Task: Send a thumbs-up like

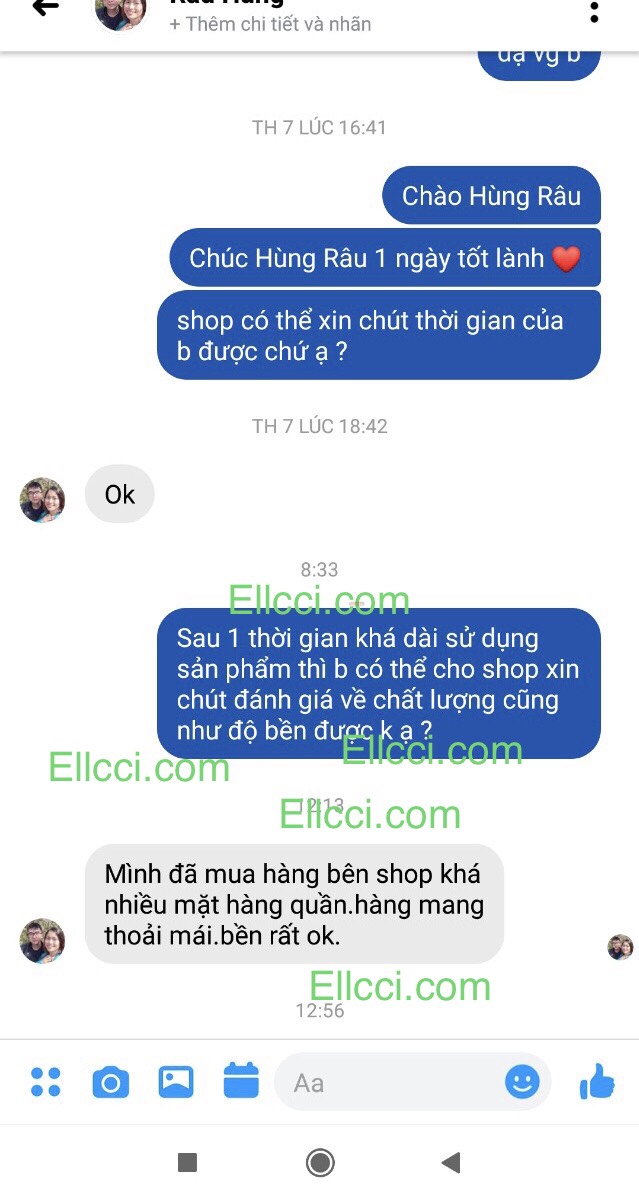Action: click(x=597, y=1081)
